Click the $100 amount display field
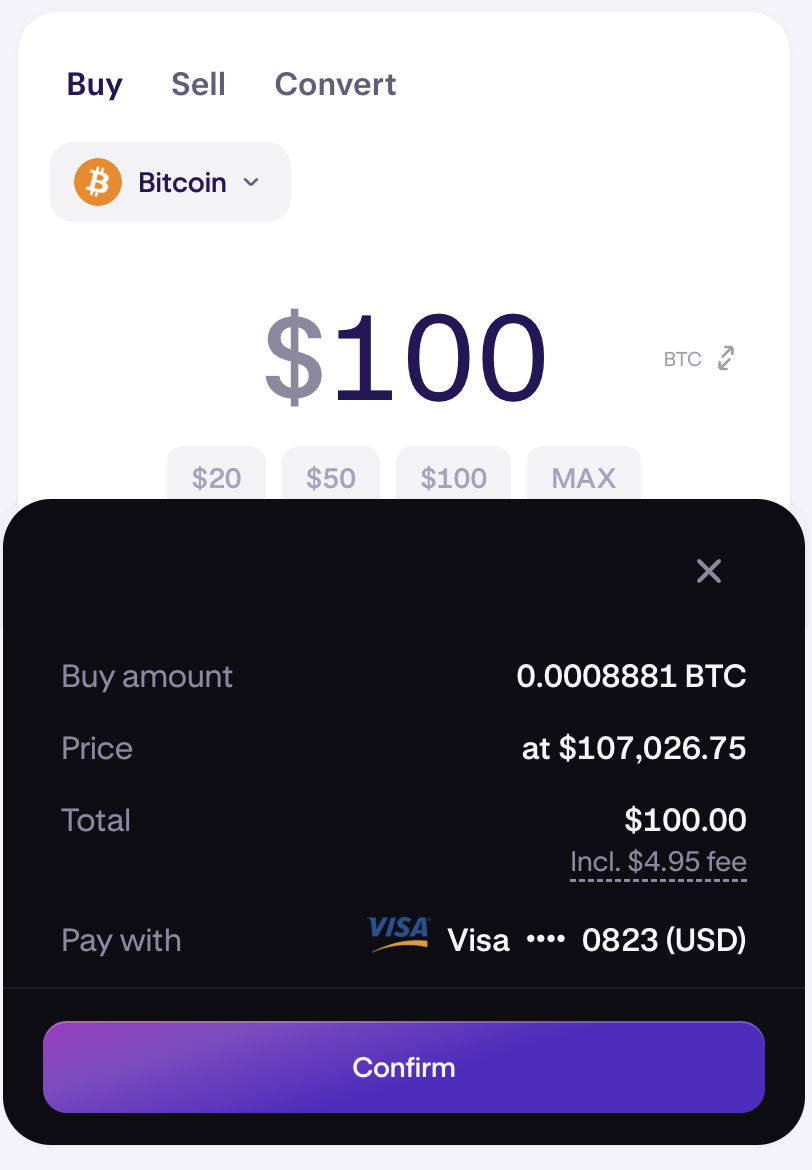The height and width of the screenshot is (1170, 812). pos(404,357)
